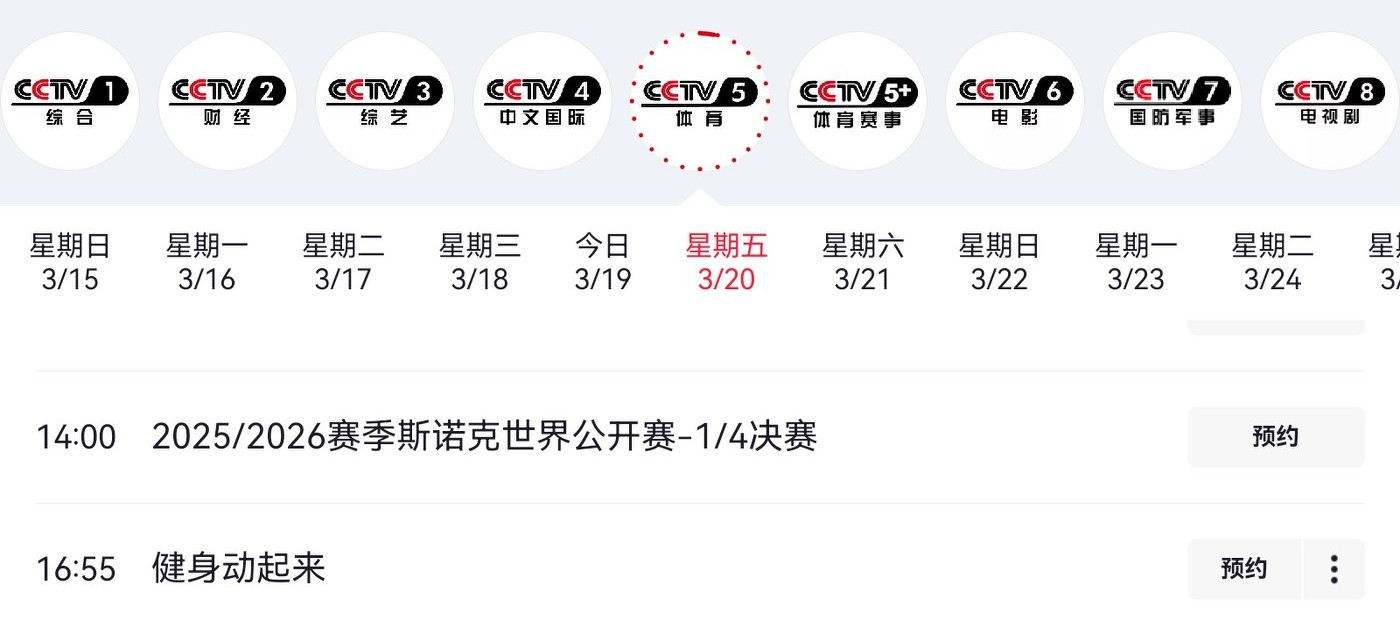1400x634 pixels.
Task: Reserve the 16:55 健身动起来 program
Action: coord(1244,569)
